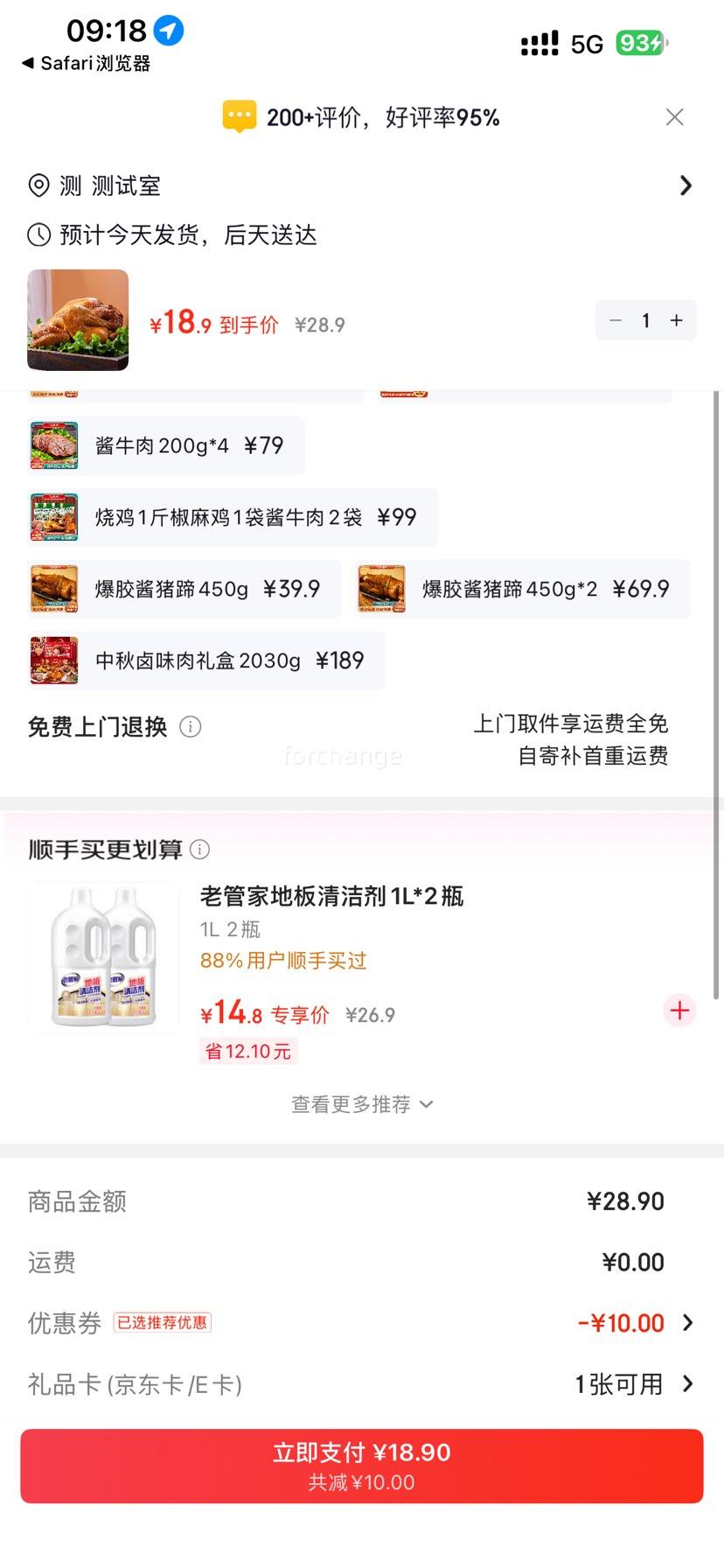
Task: Open the info icon beside 免费上门退换
Action: (191, 726)
